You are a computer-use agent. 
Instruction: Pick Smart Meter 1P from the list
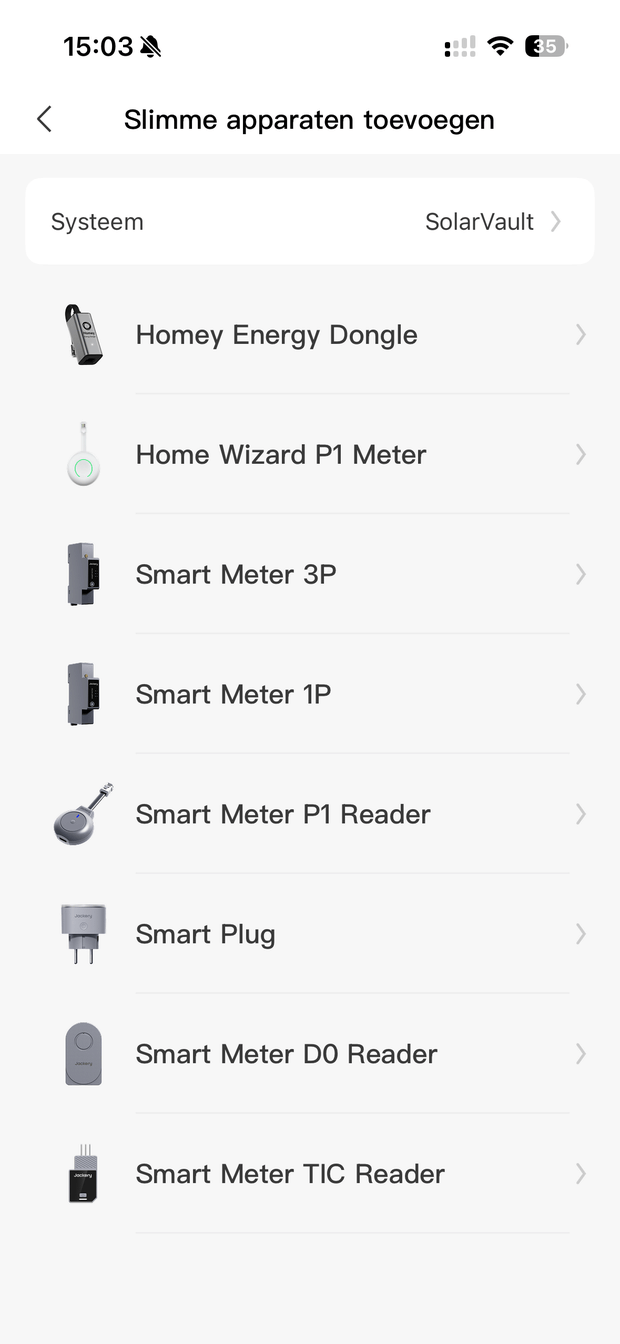coord(310,694)
